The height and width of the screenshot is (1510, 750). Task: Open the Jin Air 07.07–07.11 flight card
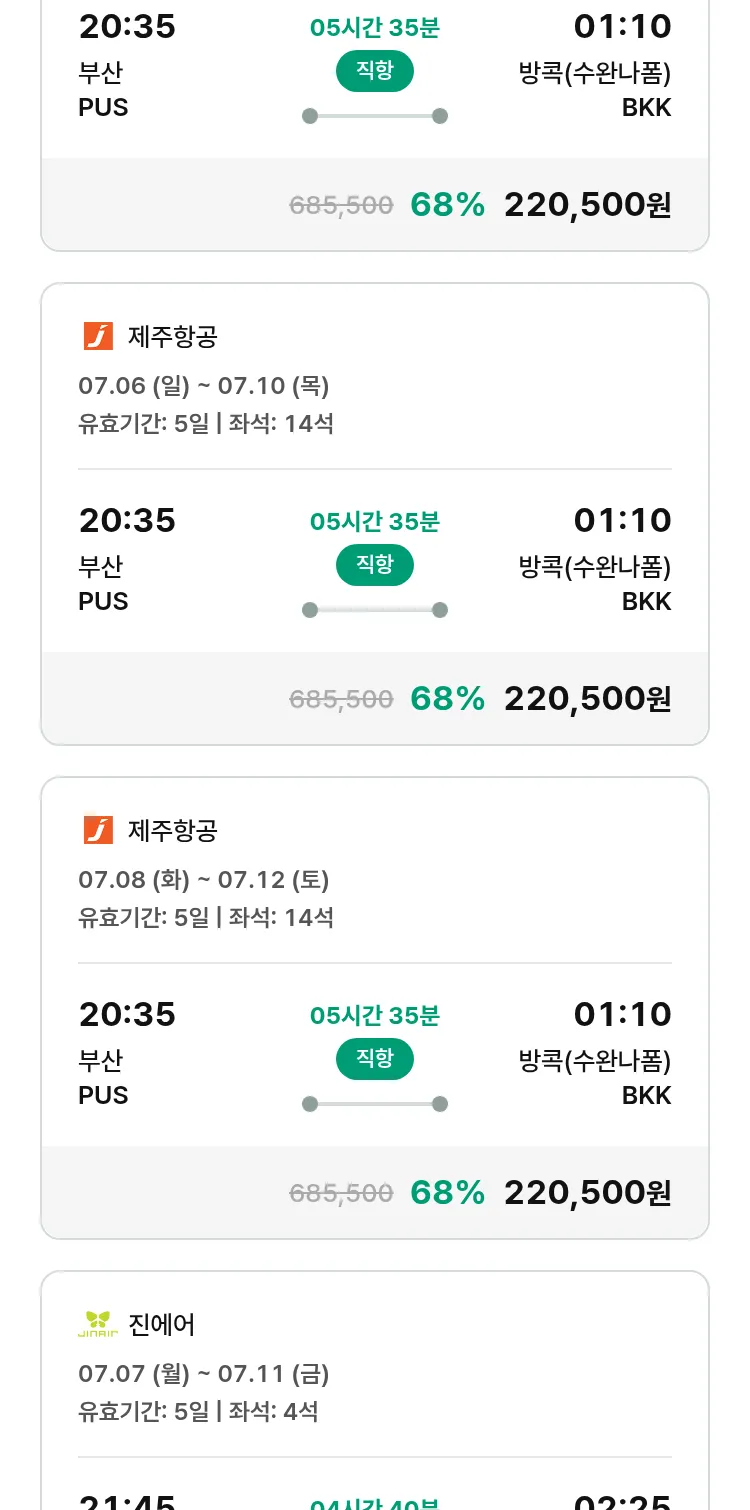[x=375, y=1390]
